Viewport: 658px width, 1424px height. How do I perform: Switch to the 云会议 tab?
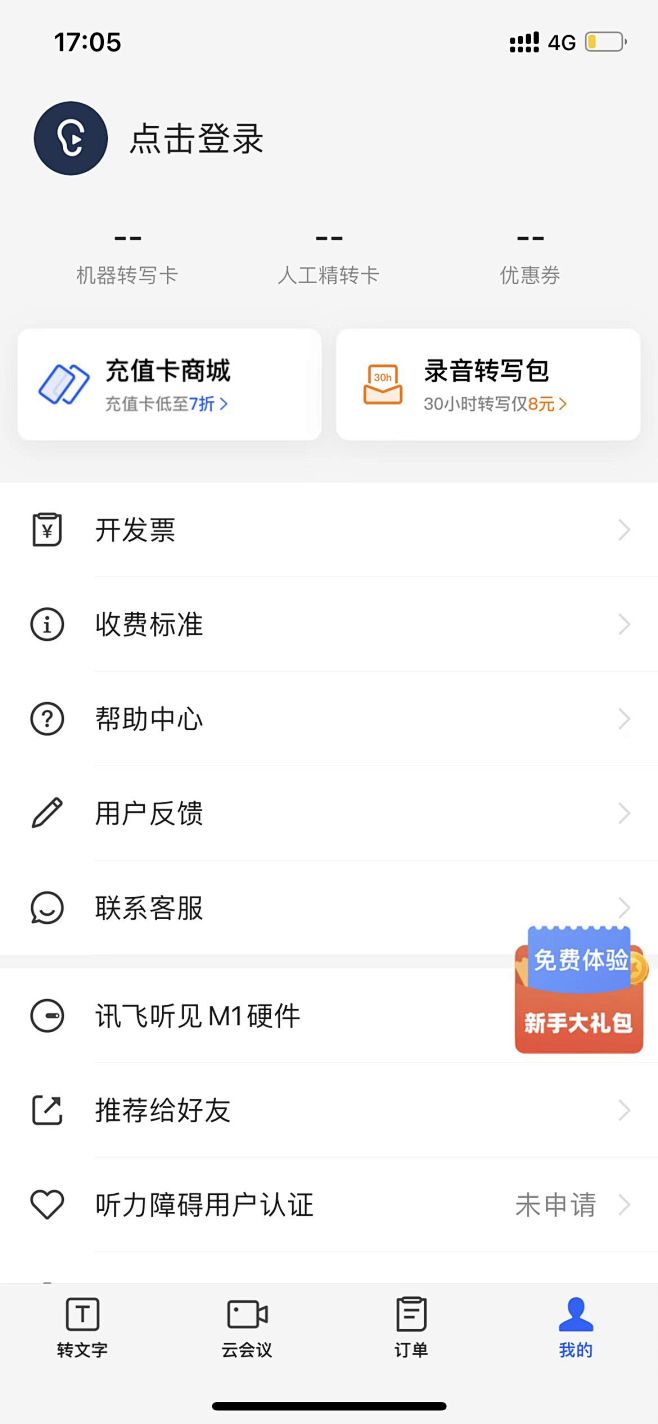click(x=247, y=1327)
